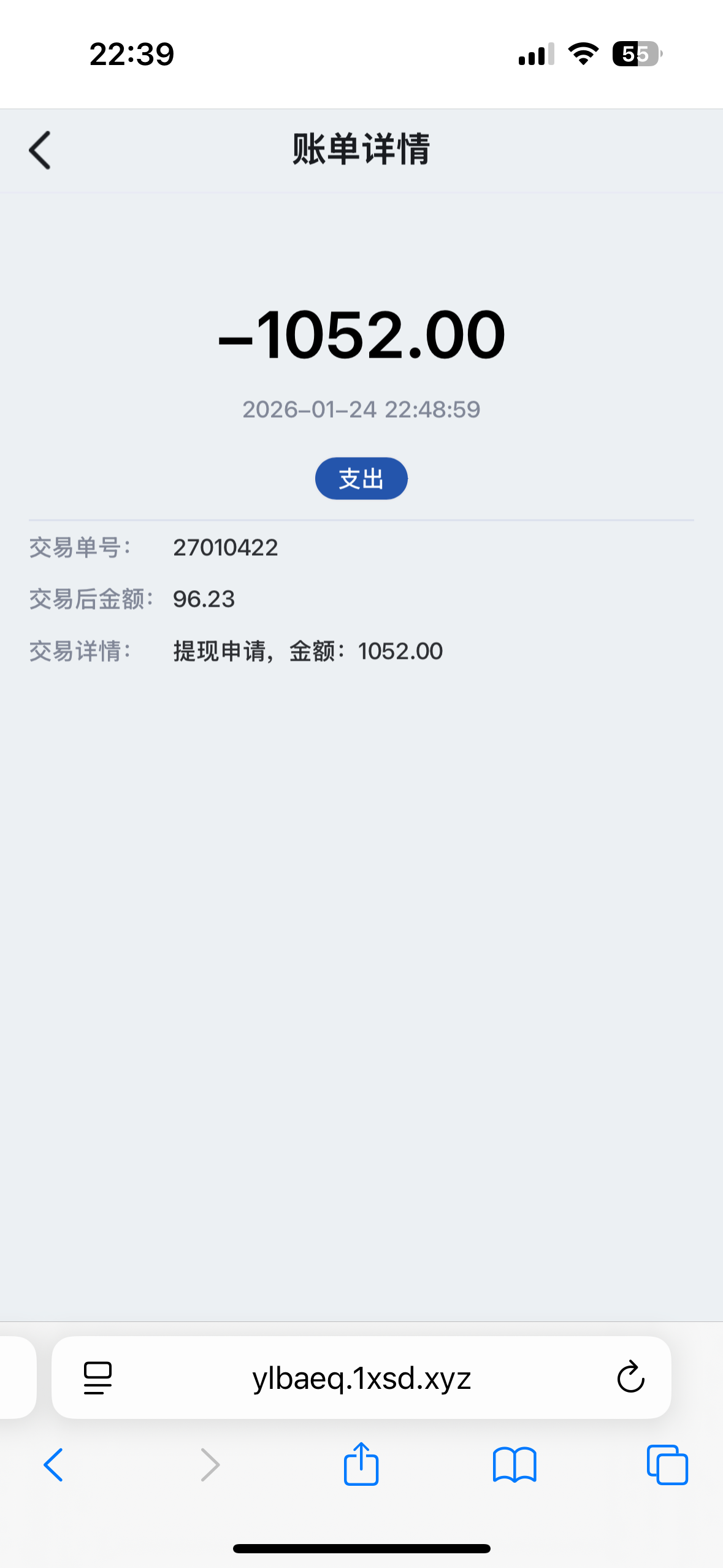Image resolution: width=723 pixels, height=1568 pixels.
Task: Navigate back in Safari browser history
Action: pyautogui.click(x=53, y=1465)
